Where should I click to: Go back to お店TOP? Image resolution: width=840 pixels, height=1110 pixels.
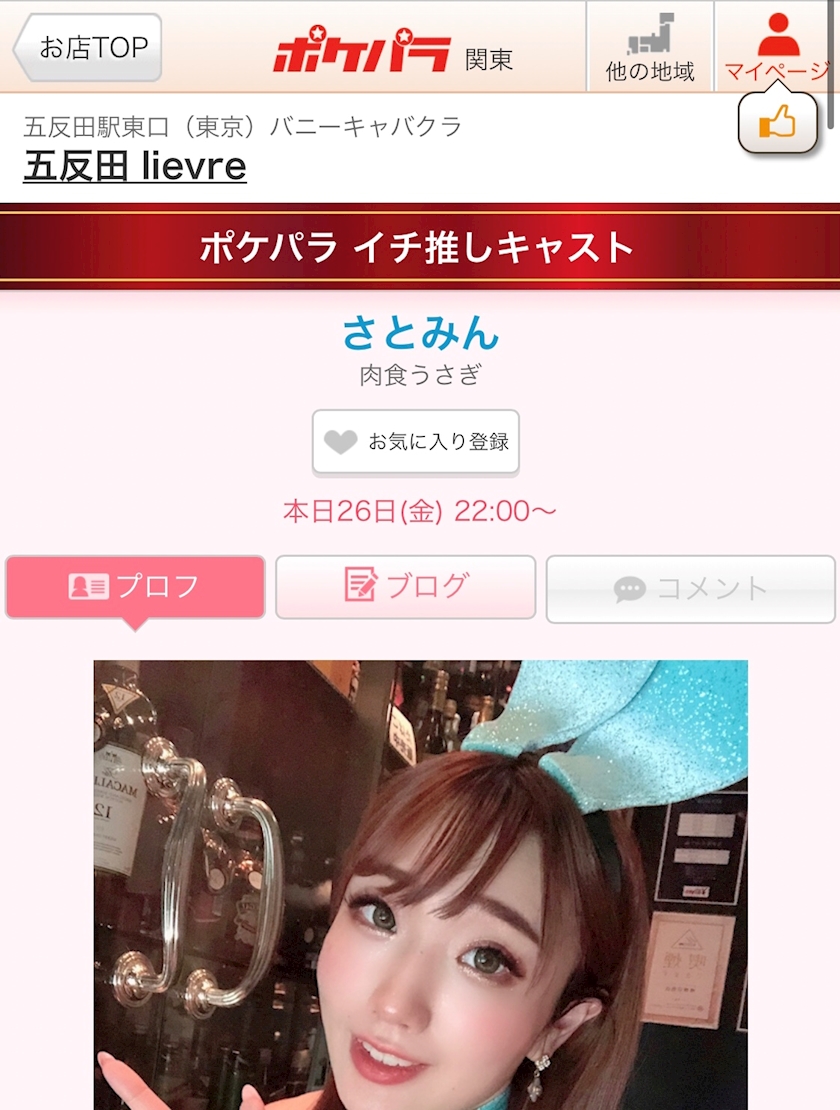point(88,47)
